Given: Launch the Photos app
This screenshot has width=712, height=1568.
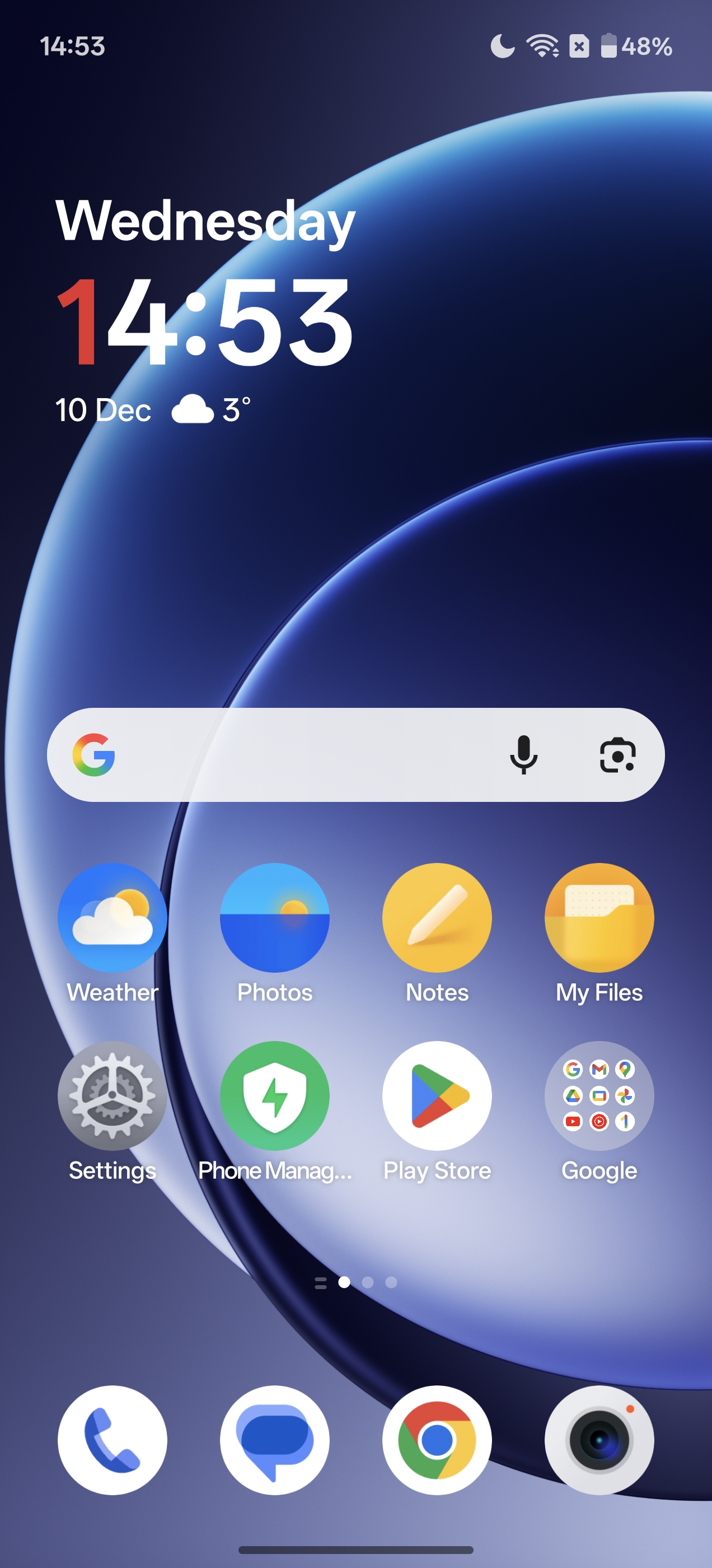Looking at the screenshot, I should click(274, 917).
